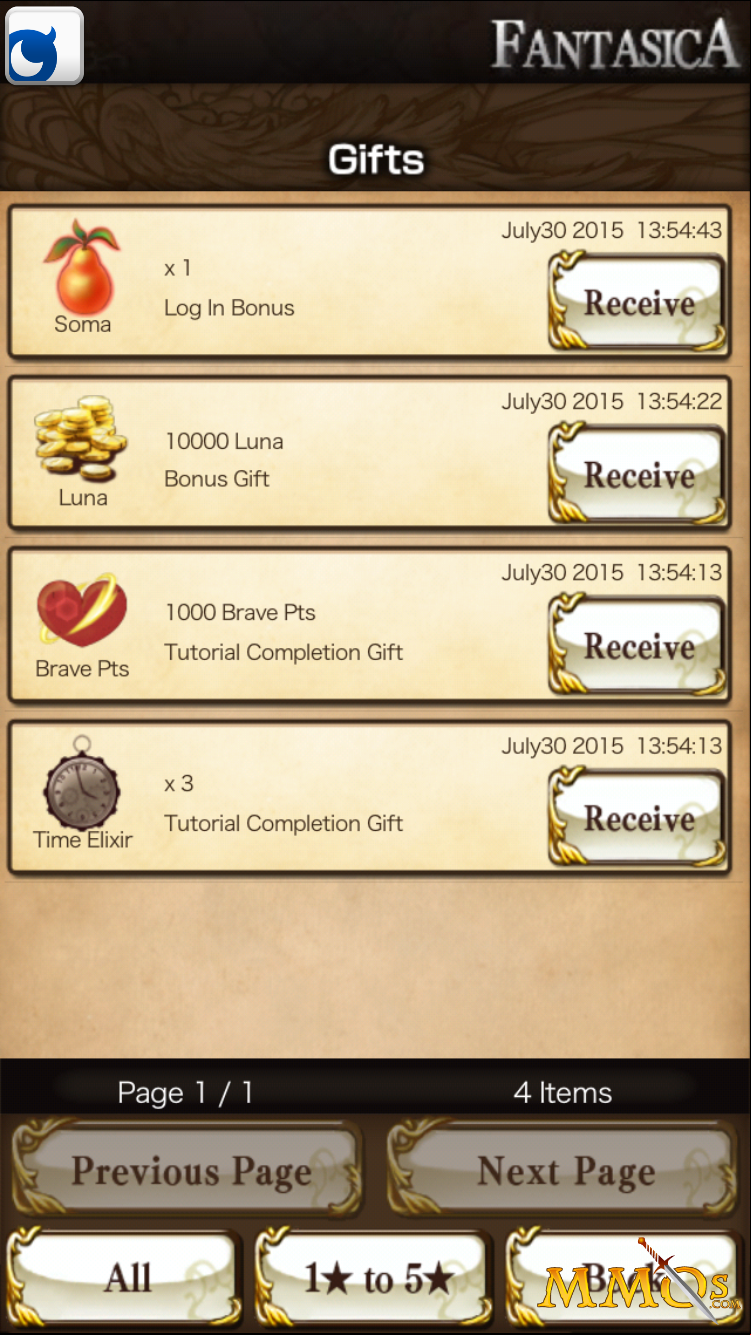The height and width of the screenshot is (1335, 751).
Task: Go to the Previous Page
Action: coord(187,1170)
